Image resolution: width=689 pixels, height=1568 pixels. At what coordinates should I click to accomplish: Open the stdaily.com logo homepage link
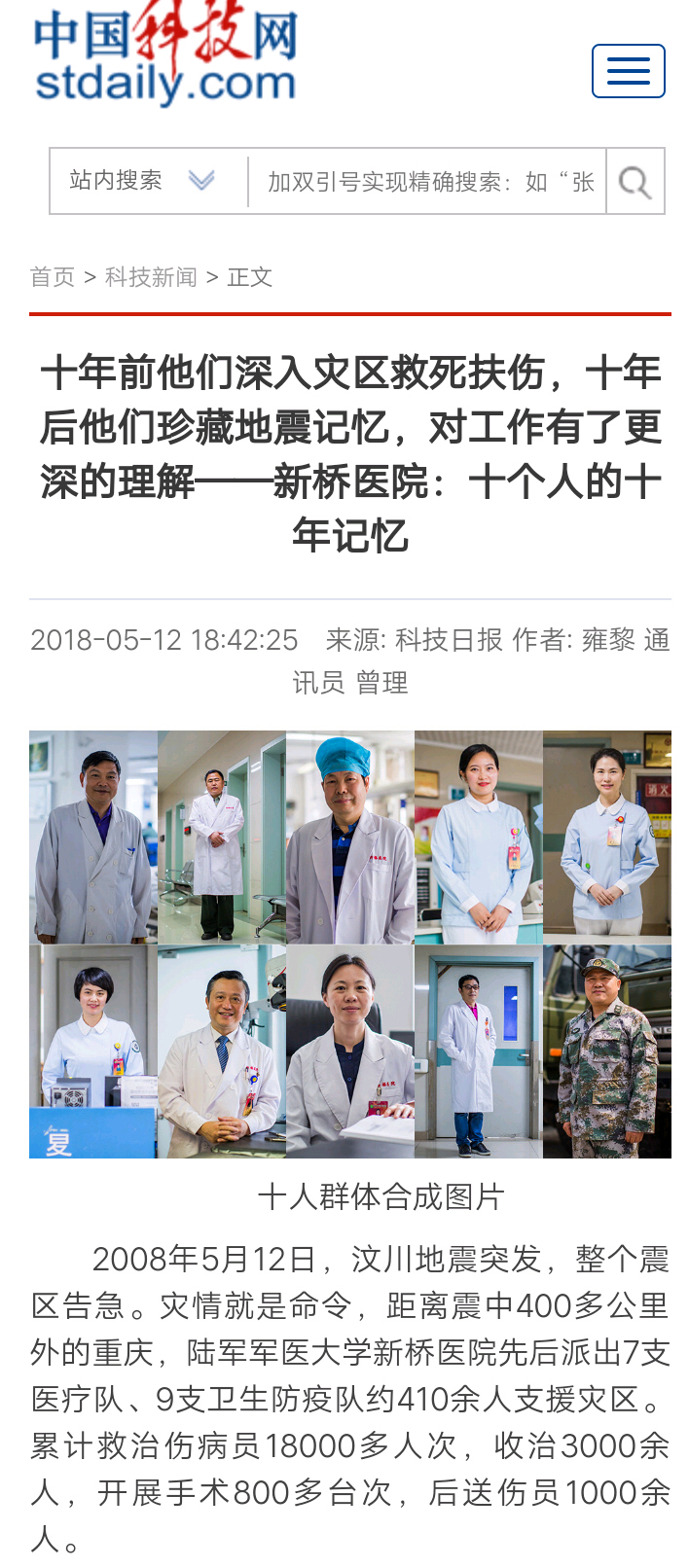point(165,56)
